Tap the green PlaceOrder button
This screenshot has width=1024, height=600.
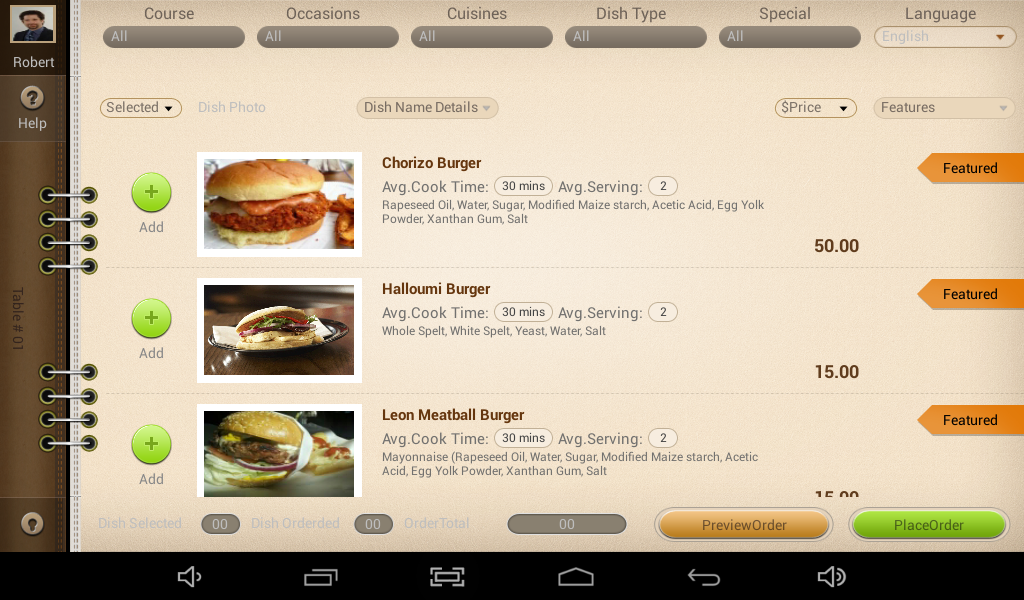[x=929, y=525]
